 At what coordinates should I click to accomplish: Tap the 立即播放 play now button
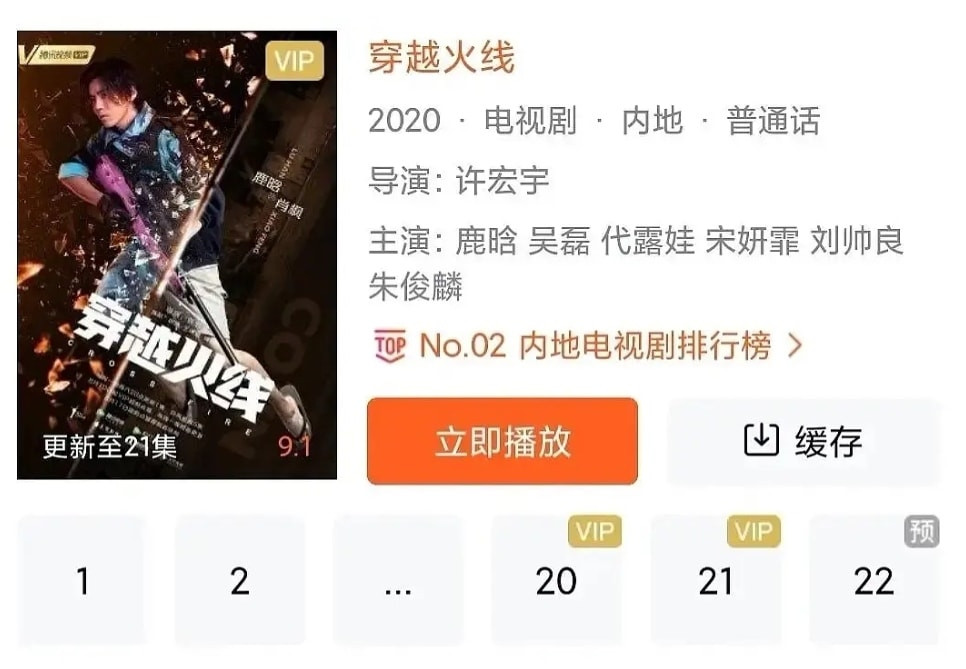(502, 441)
